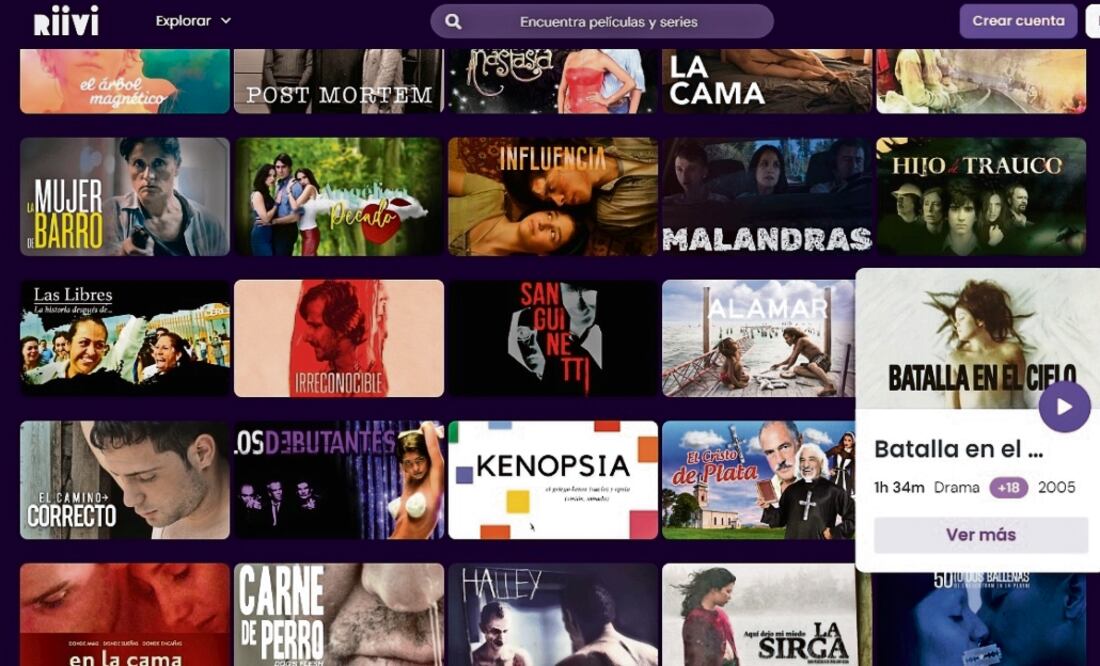
Task: Select the Carne de Perro movie
Action: click(338, 615)
